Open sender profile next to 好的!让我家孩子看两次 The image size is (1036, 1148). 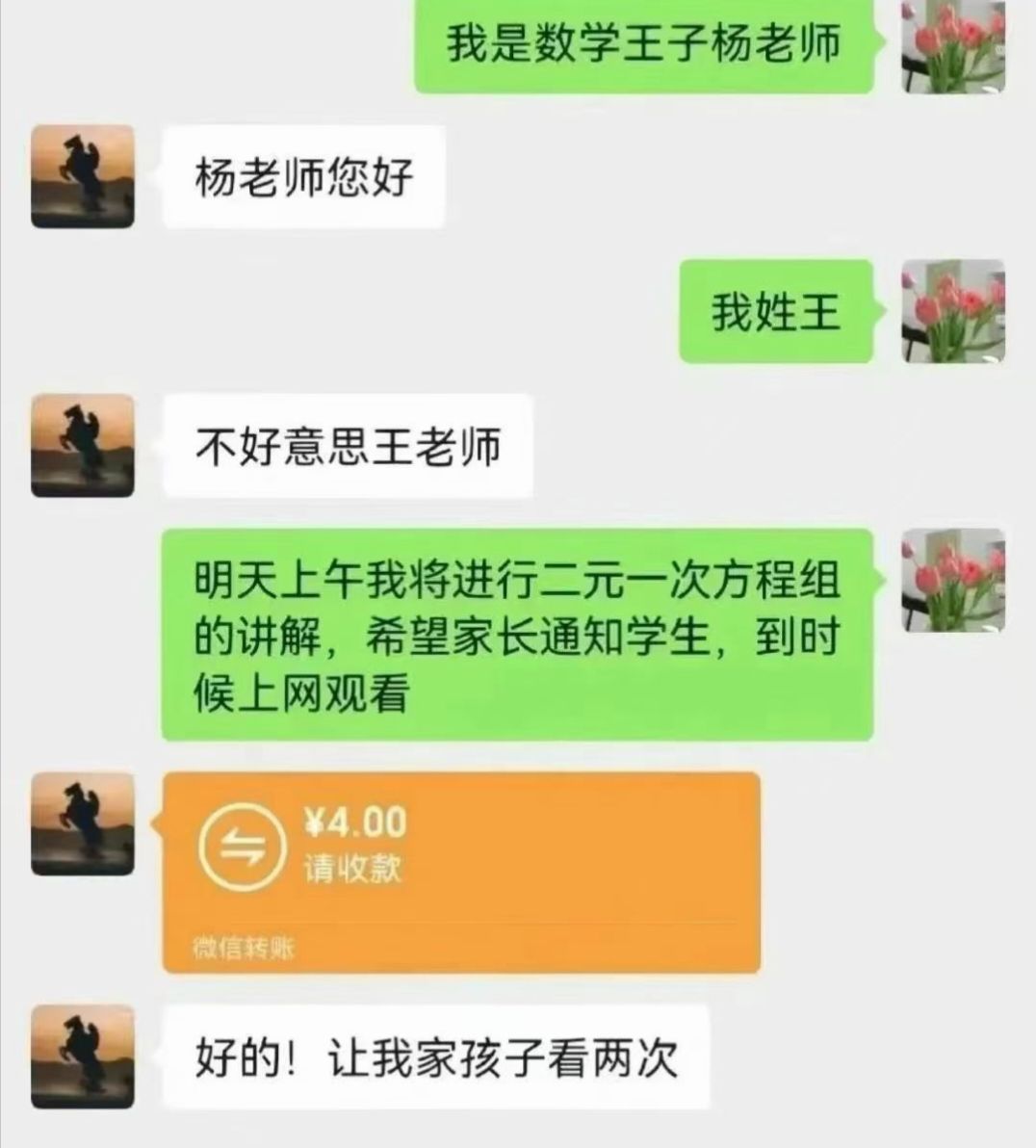(83, 1057)
